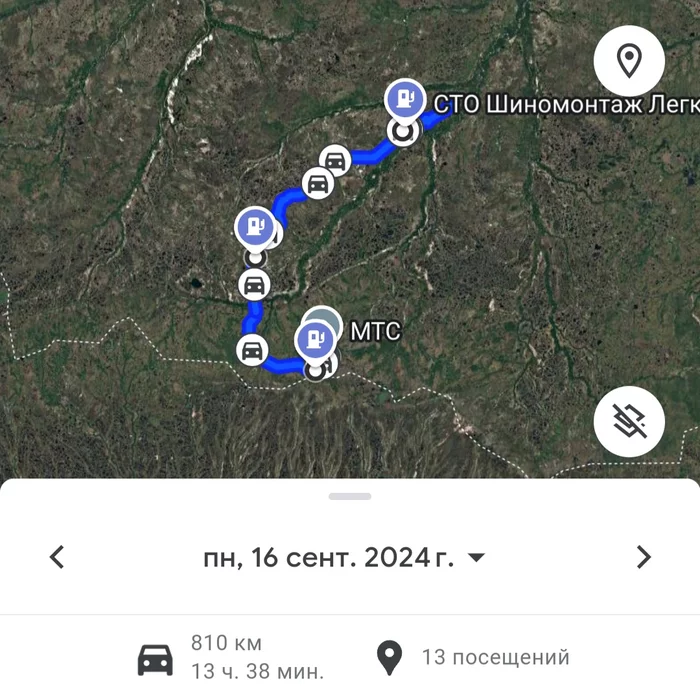The image size is (700, 700).
Task: Open the СТО Шиномонтаж place marker
Action: tap(403, 99)
